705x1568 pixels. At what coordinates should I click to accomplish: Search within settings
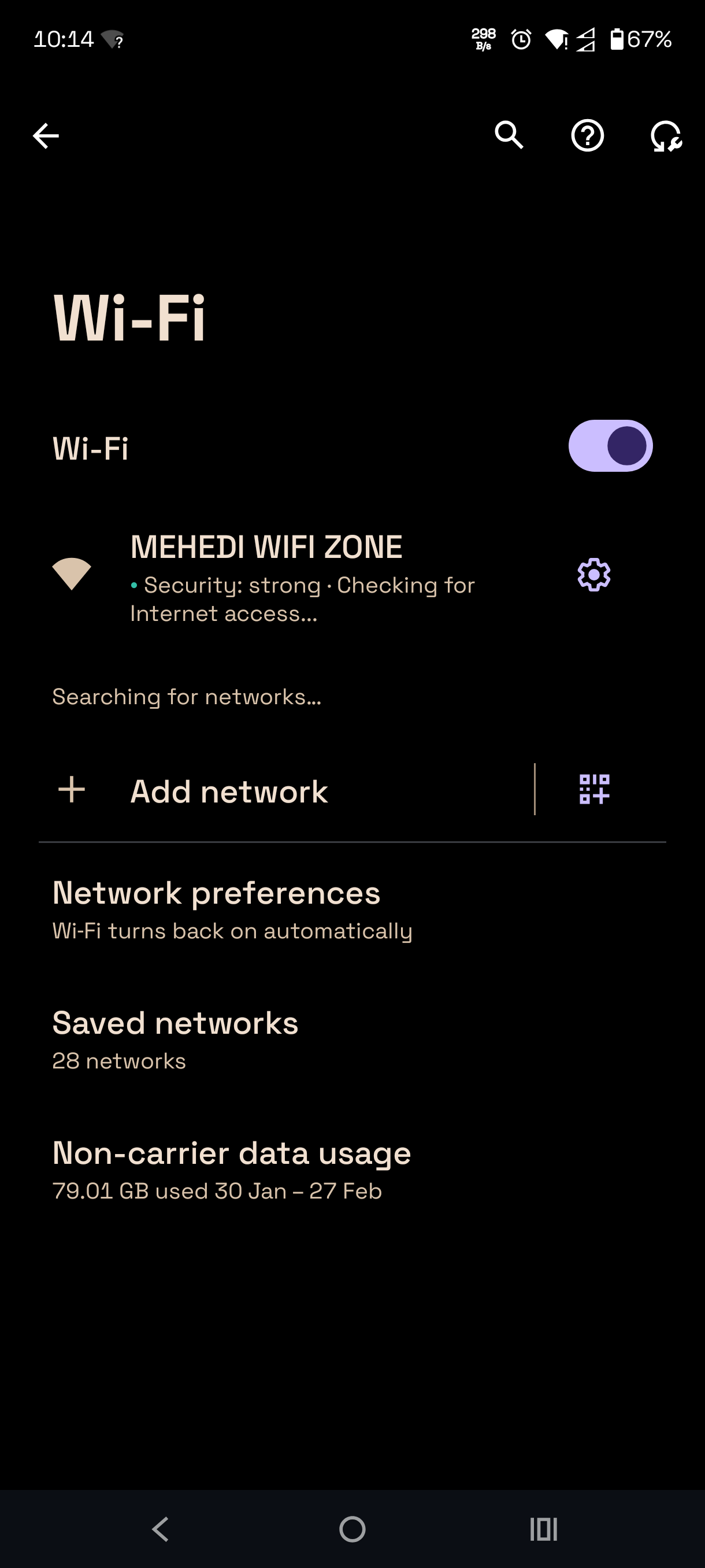509,135
